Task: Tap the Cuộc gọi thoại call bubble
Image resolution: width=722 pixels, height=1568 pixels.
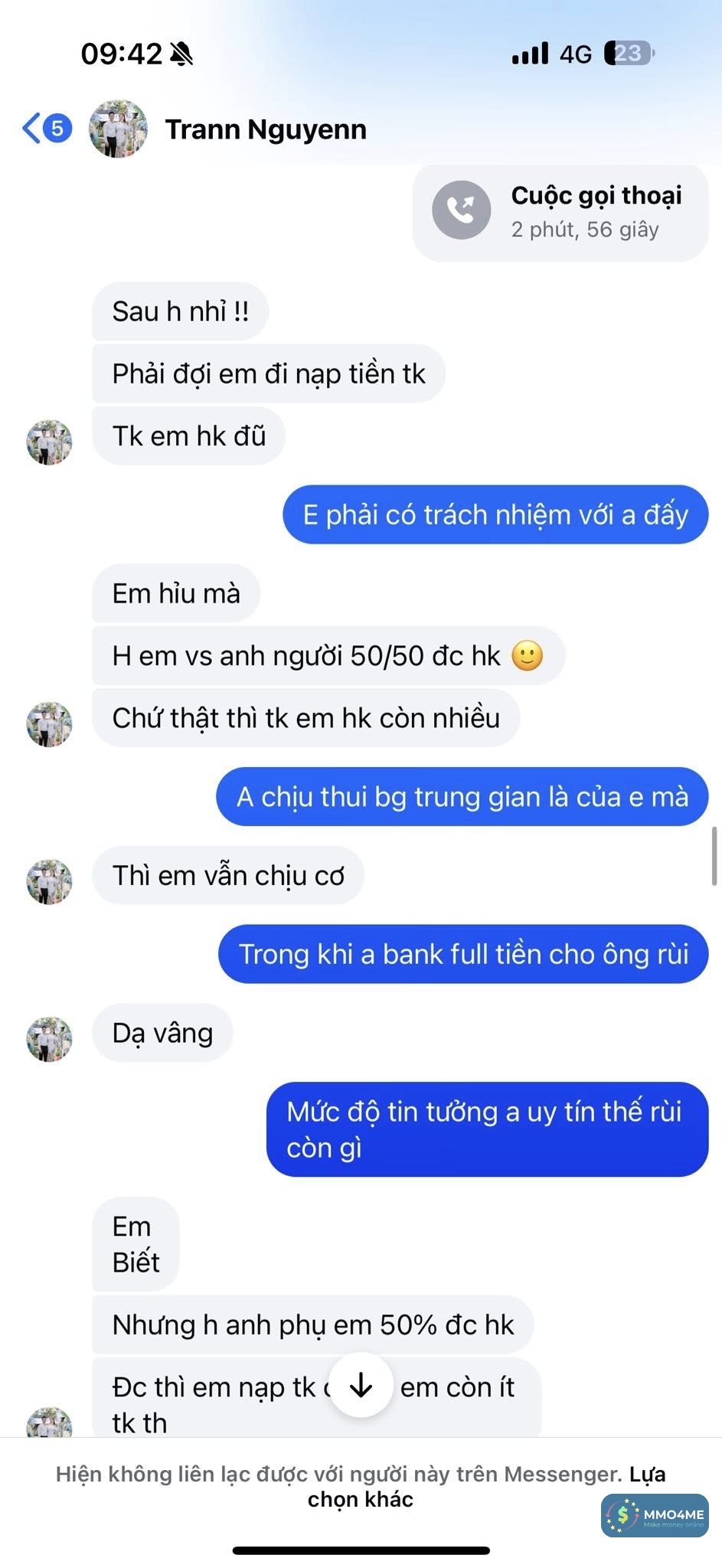Action: [x=560, y=212]
